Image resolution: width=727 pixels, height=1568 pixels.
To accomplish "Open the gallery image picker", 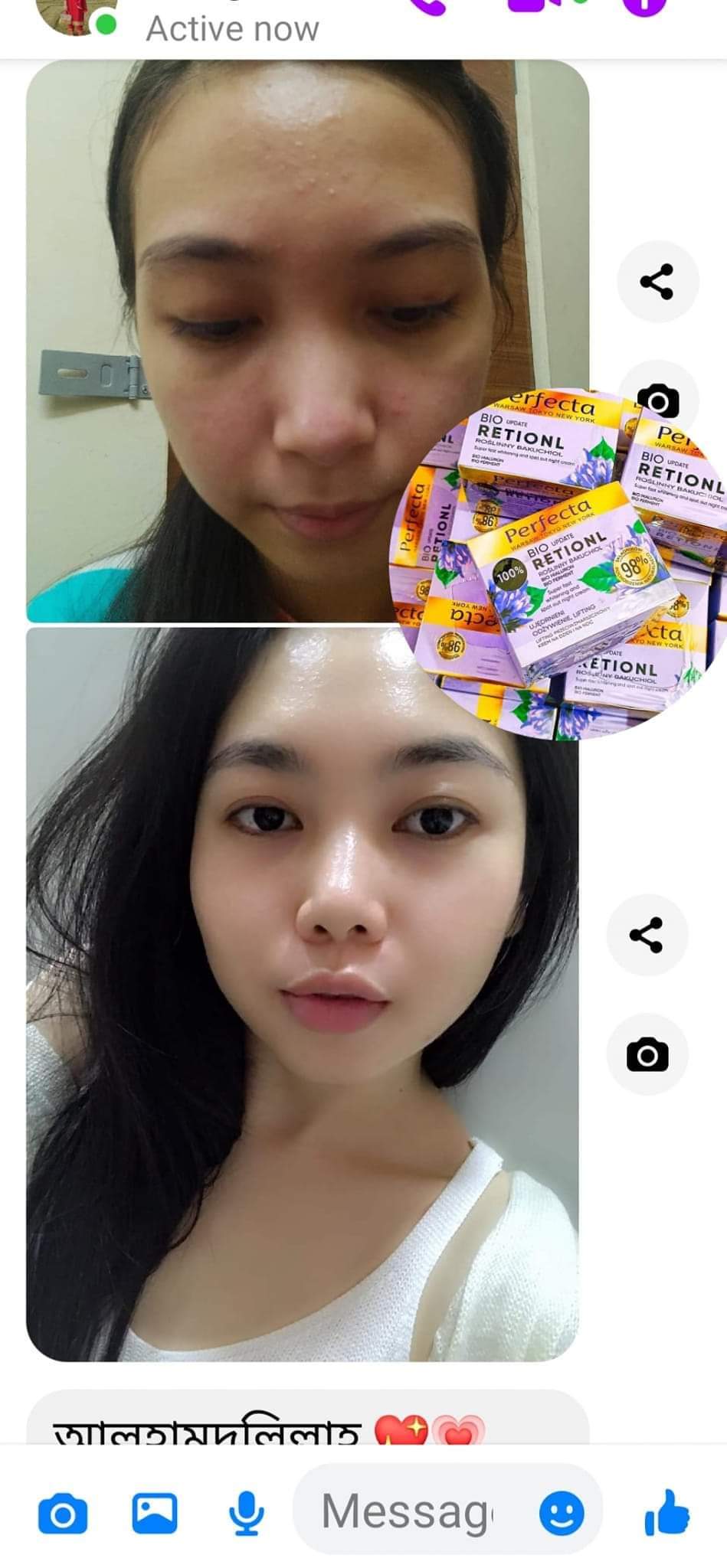I will tap(155, 1513).
